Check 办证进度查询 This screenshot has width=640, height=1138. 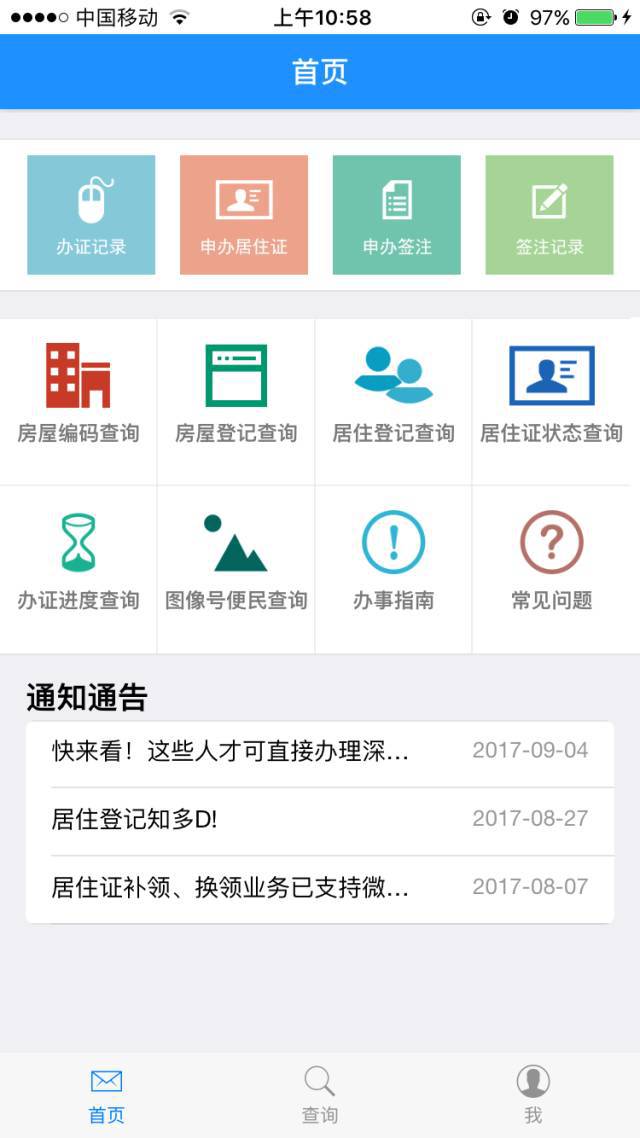point(78,566)
